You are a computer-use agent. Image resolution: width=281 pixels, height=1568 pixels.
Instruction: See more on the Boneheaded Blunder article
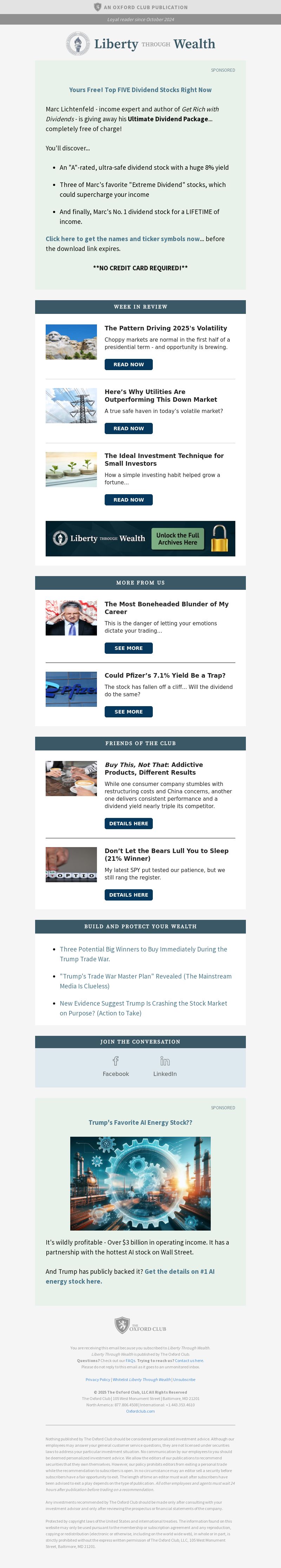click(128, 648)
